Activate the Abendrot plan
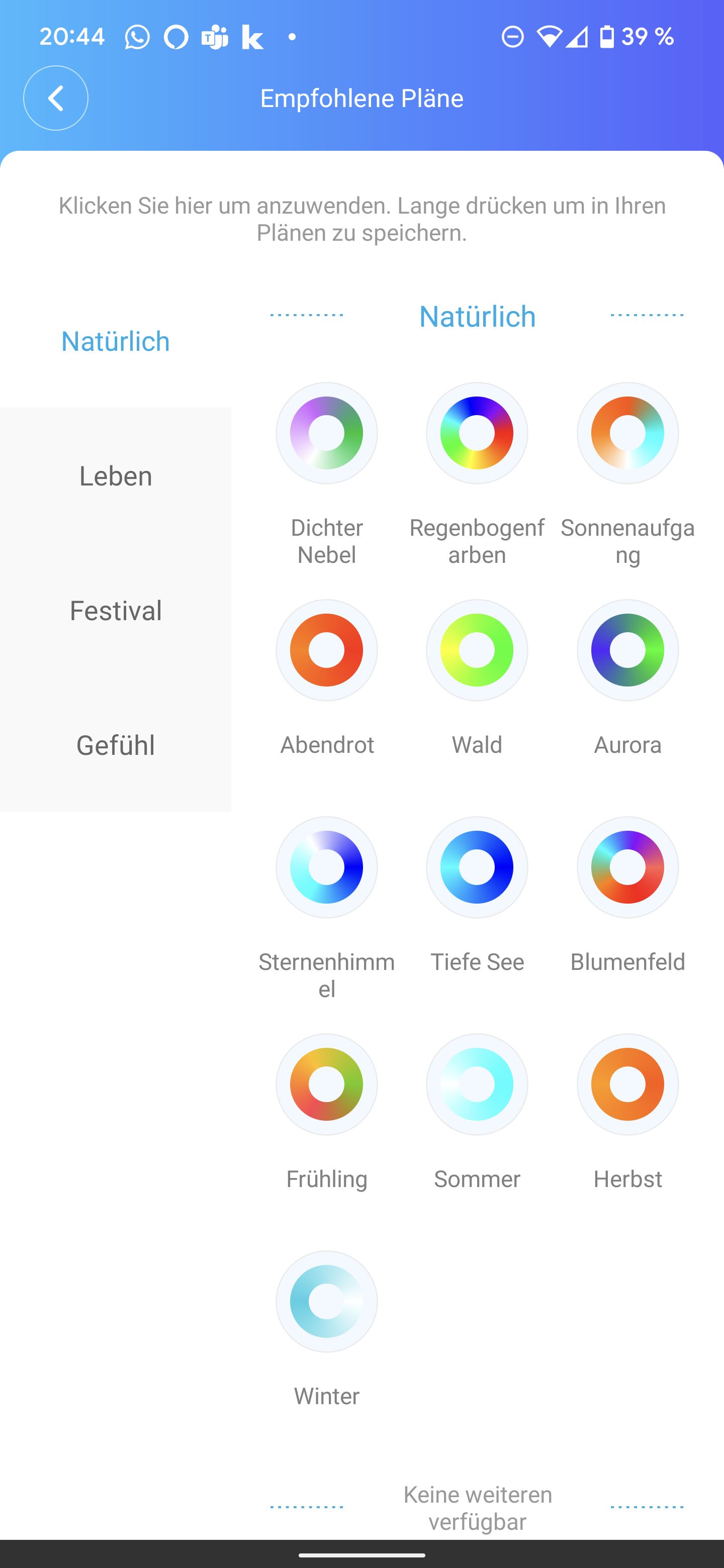 (326, 651)
